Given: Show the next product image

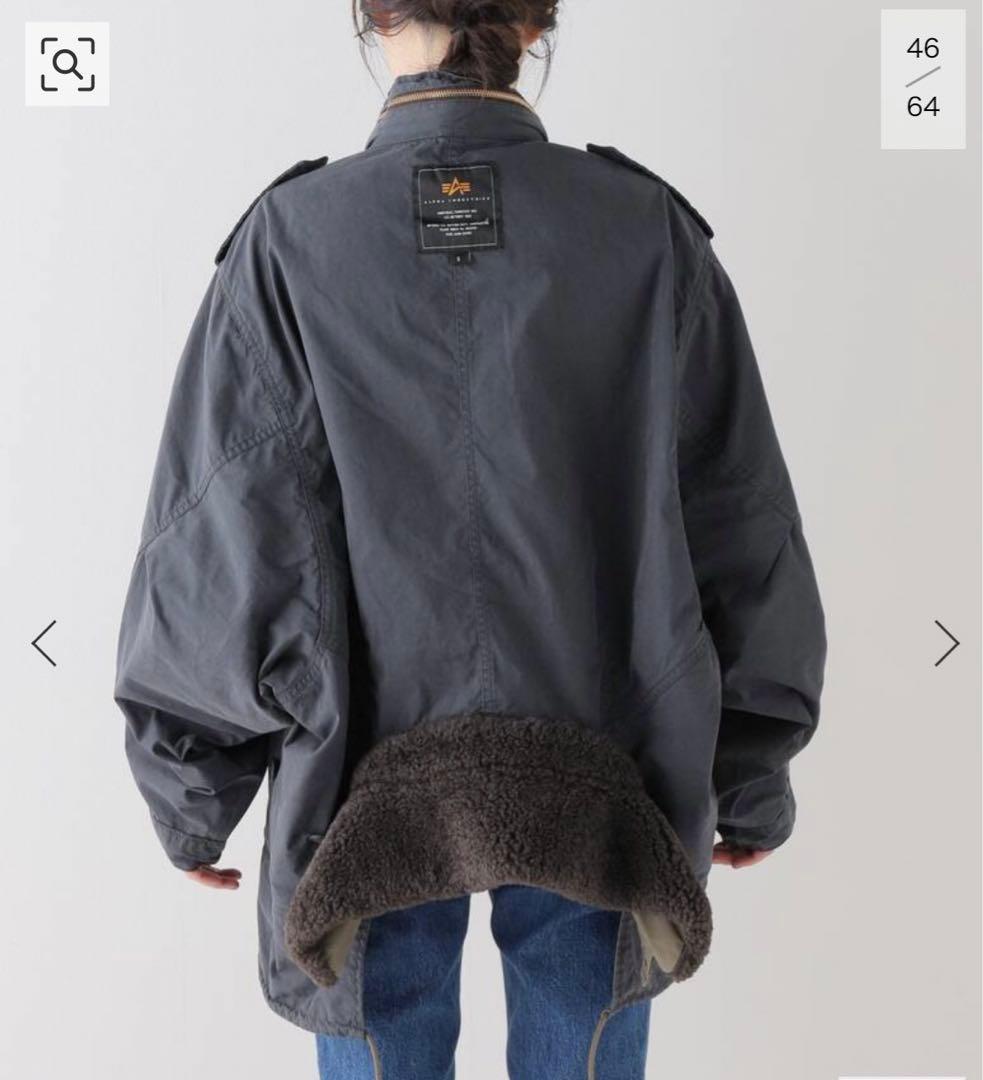Looking at the screenshot, I should coord(946,643).
